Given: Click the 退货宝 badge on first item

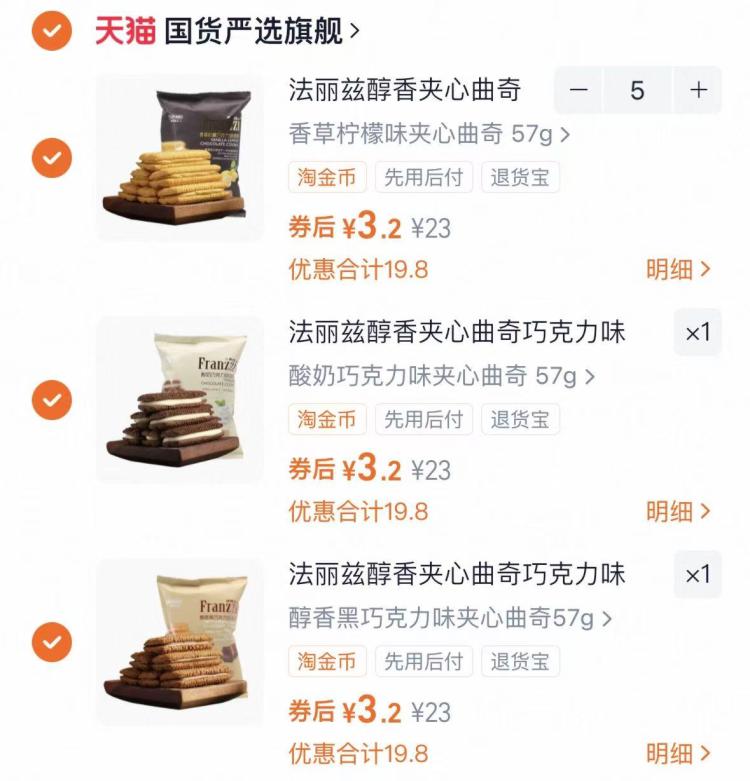Looking at the screenshot, I should pyautogui.click(x=520, y=177).
